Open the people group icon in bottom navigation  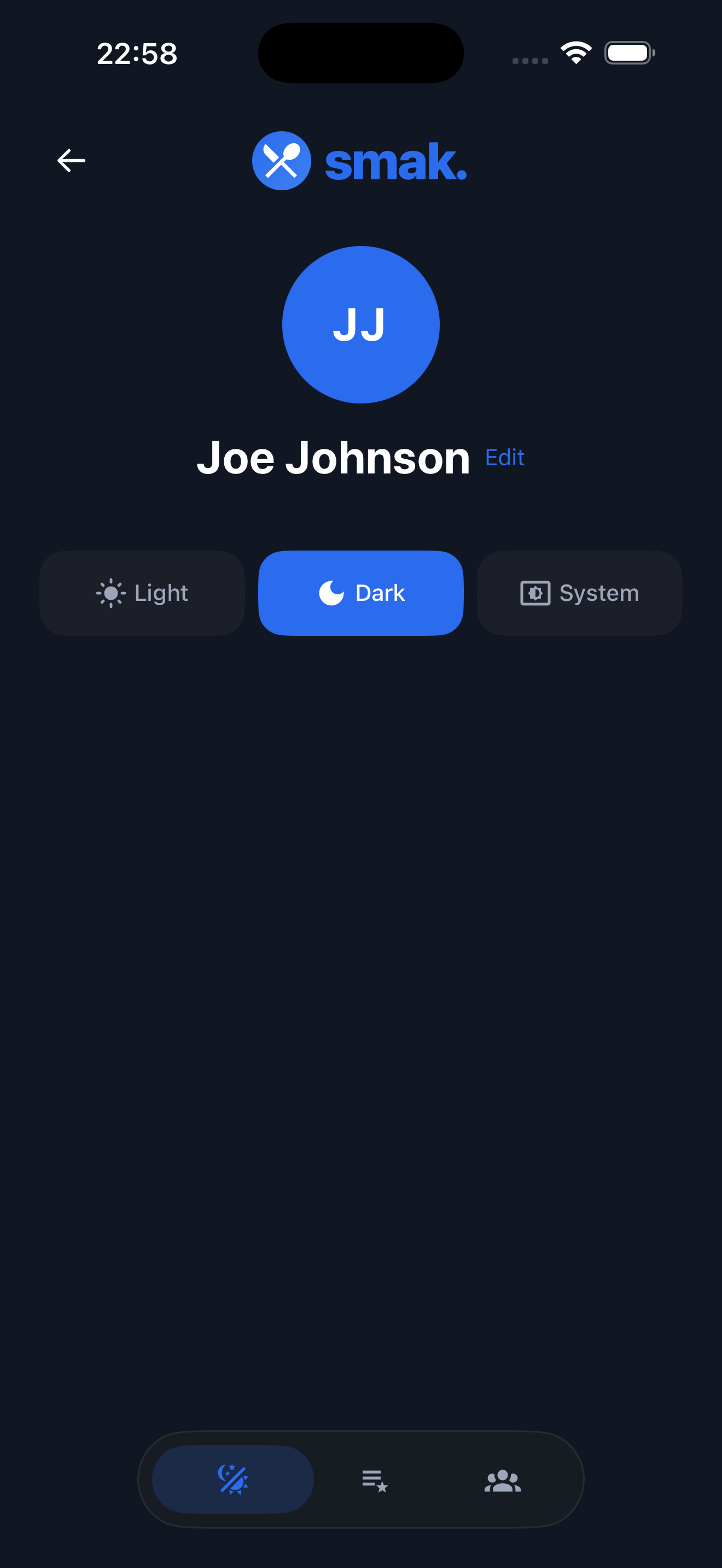pos(502,1481)
